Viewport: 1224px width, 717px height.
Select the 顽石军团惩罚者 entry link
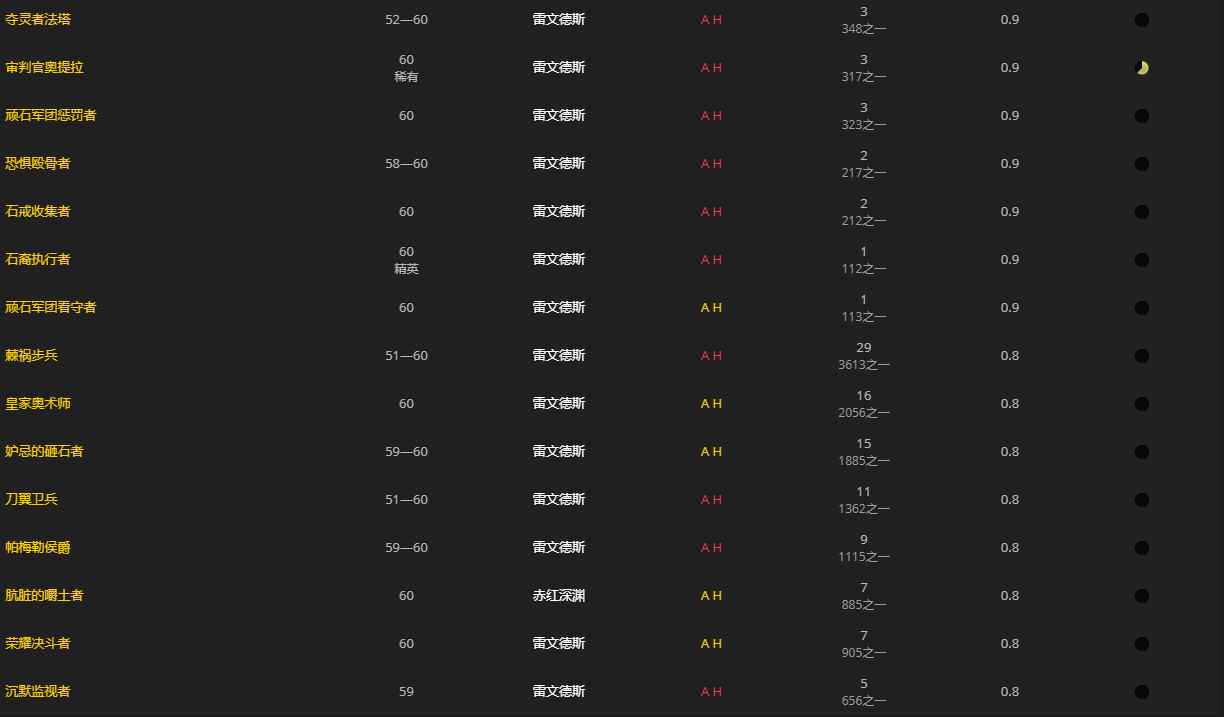pos(51,116)
